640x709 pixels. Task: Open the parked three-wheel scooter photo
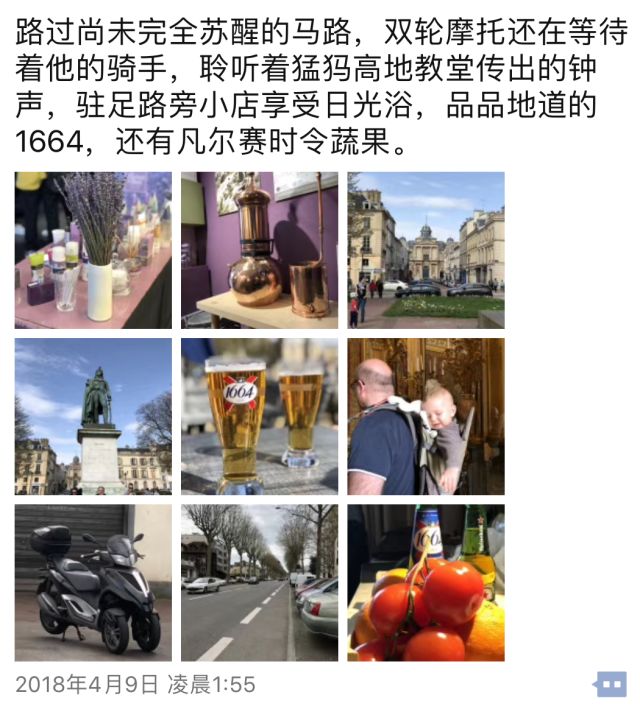[x=93, y=582]
